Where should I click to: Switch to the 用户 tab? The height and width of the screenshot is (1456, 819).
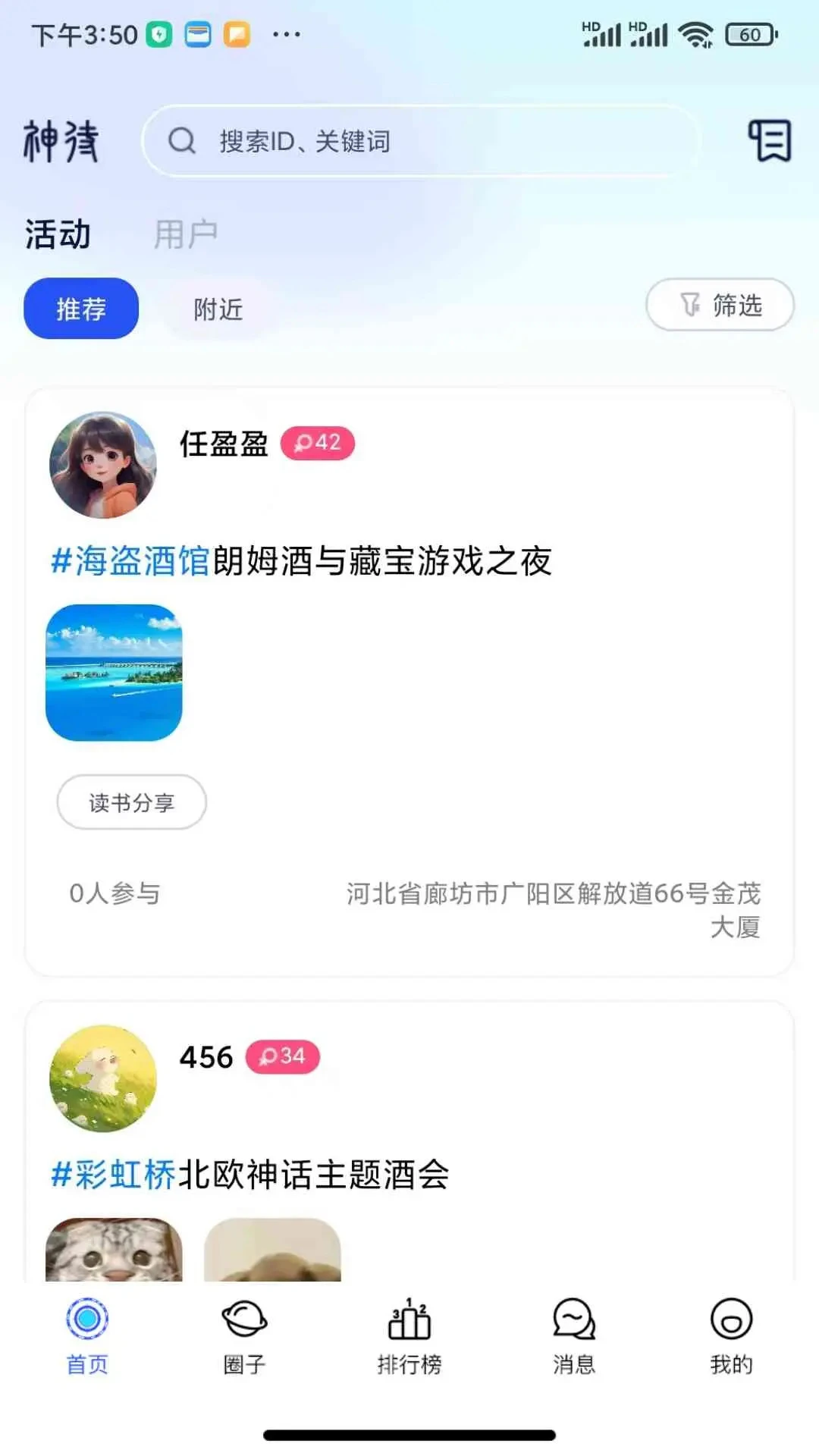point(186,234)
